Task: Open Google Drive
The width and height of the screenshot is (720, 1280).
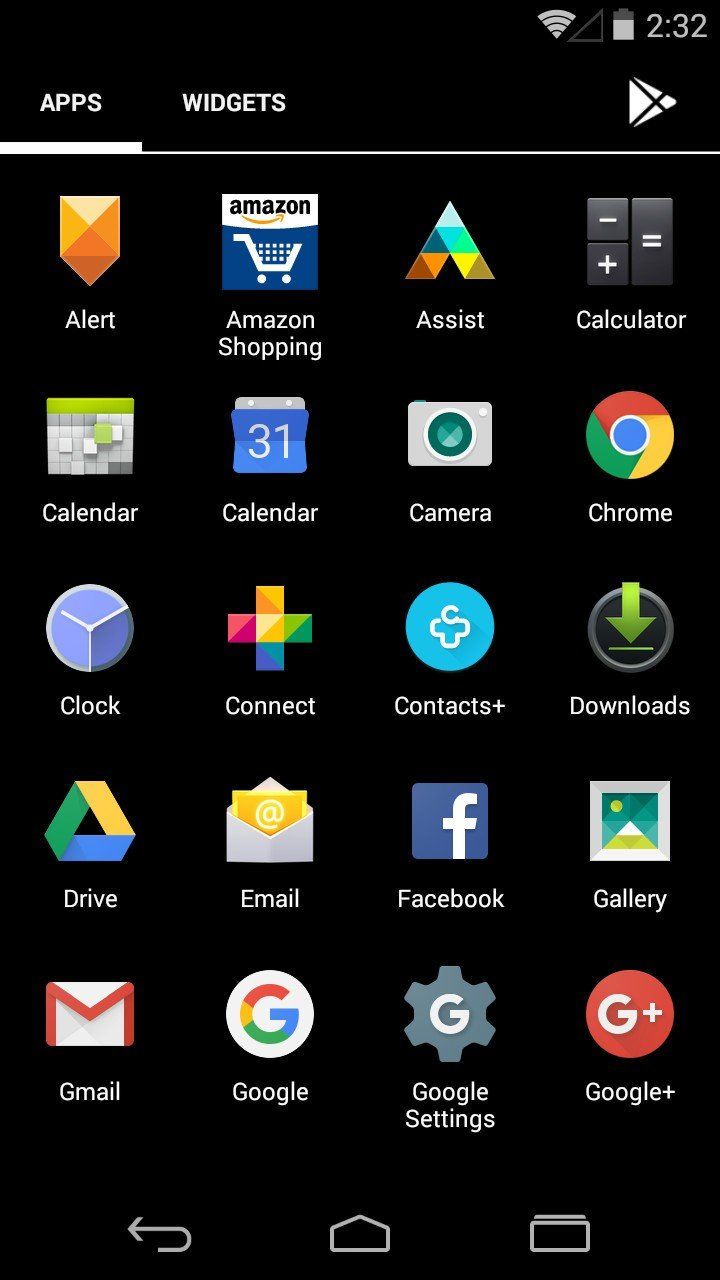Action: (90, 819)
